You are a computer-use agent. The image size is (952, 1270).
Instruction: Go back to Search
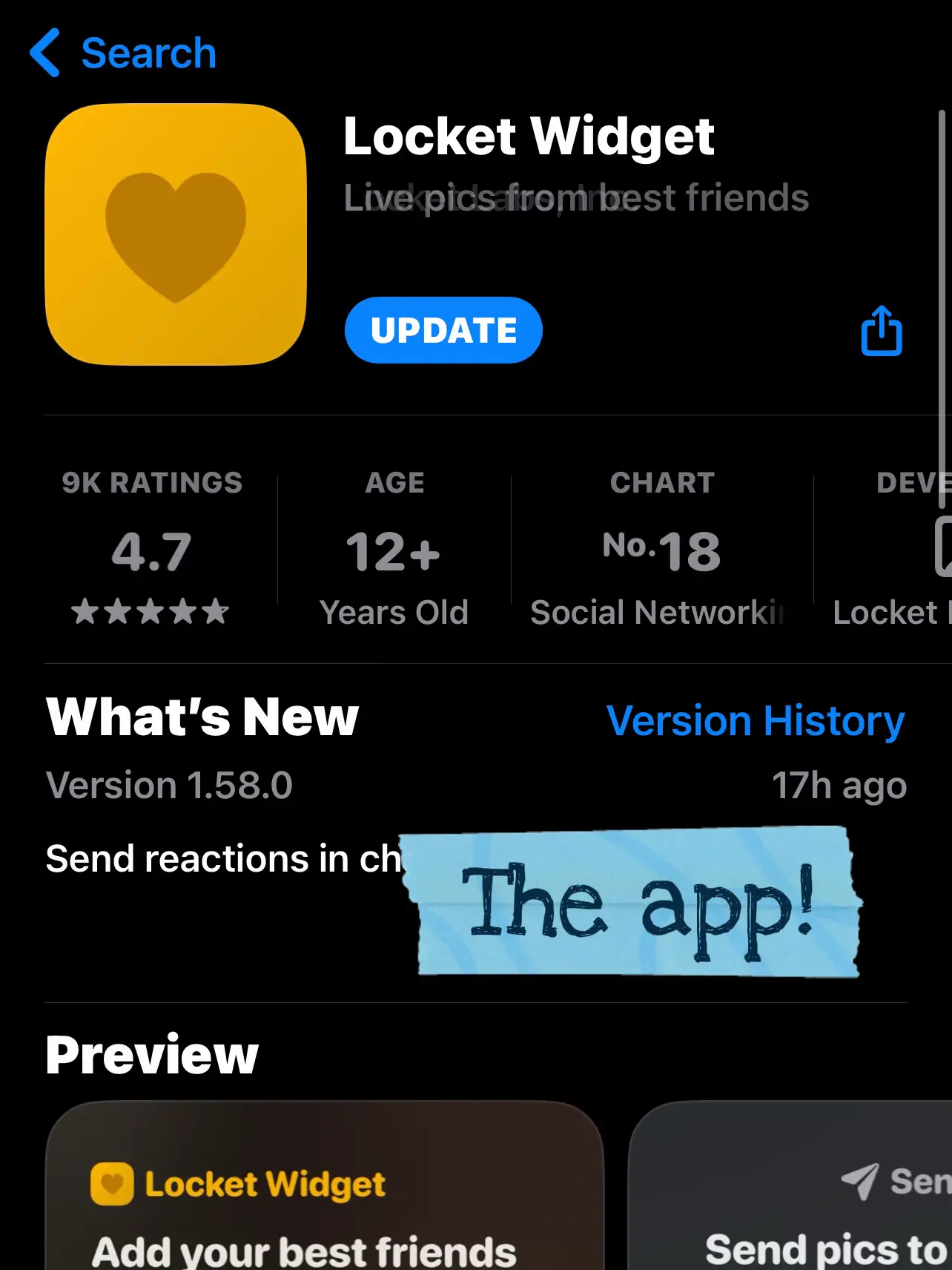tap(123, 53)
